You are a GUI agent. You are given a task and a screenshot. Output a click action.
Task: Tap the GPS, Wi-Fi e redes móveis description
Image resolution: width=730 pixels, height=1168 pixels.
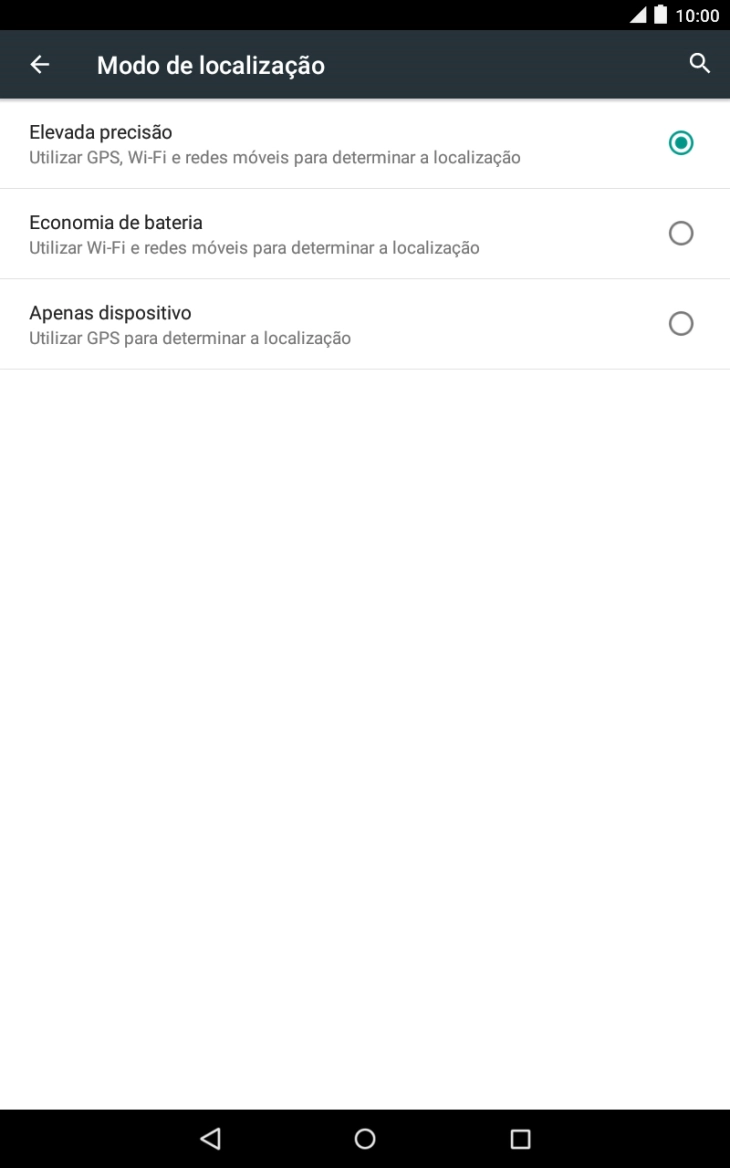(x=274, y=157)
